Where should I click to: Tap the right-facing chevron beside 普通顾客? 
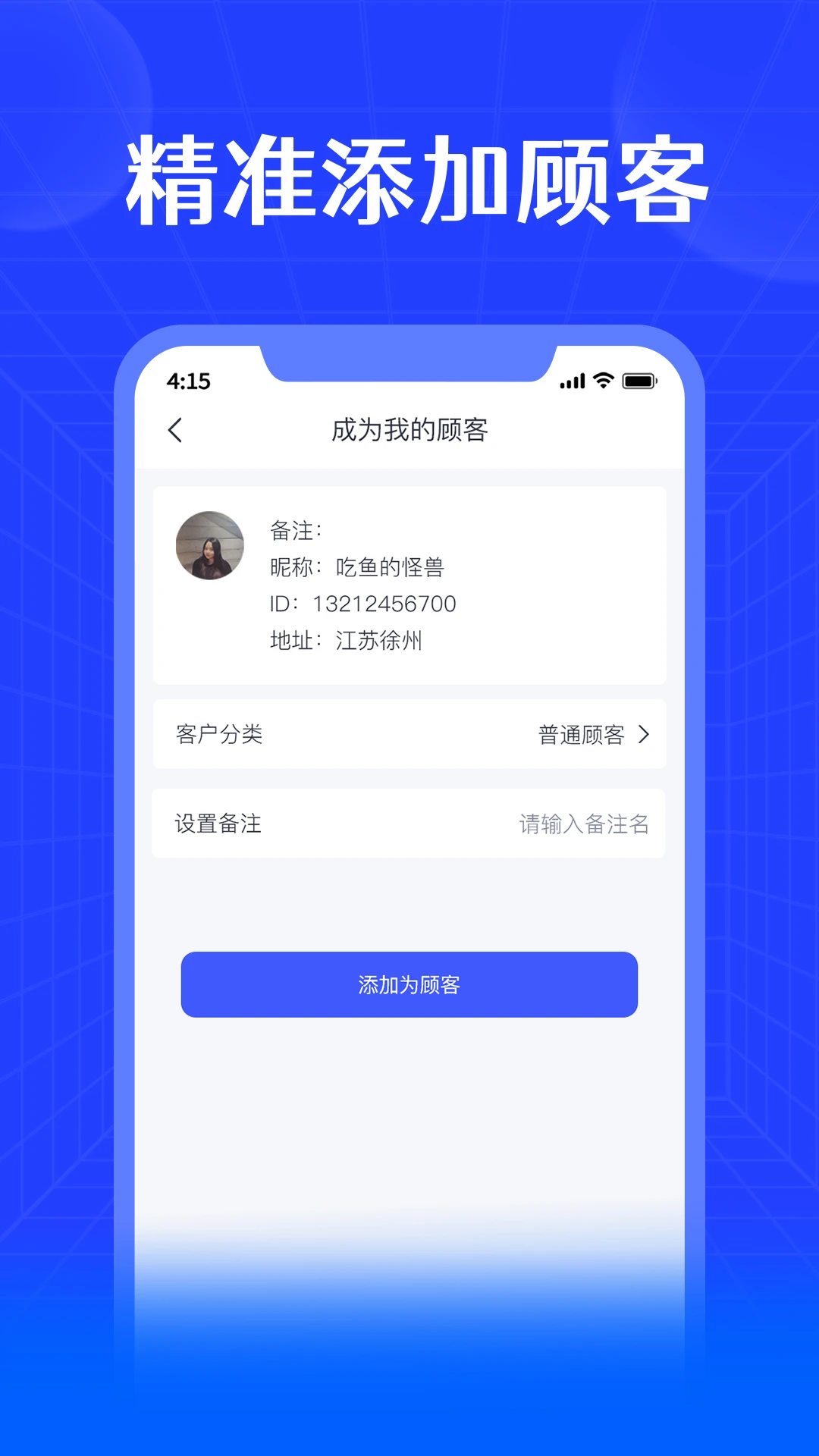click(x=645, y=734)
